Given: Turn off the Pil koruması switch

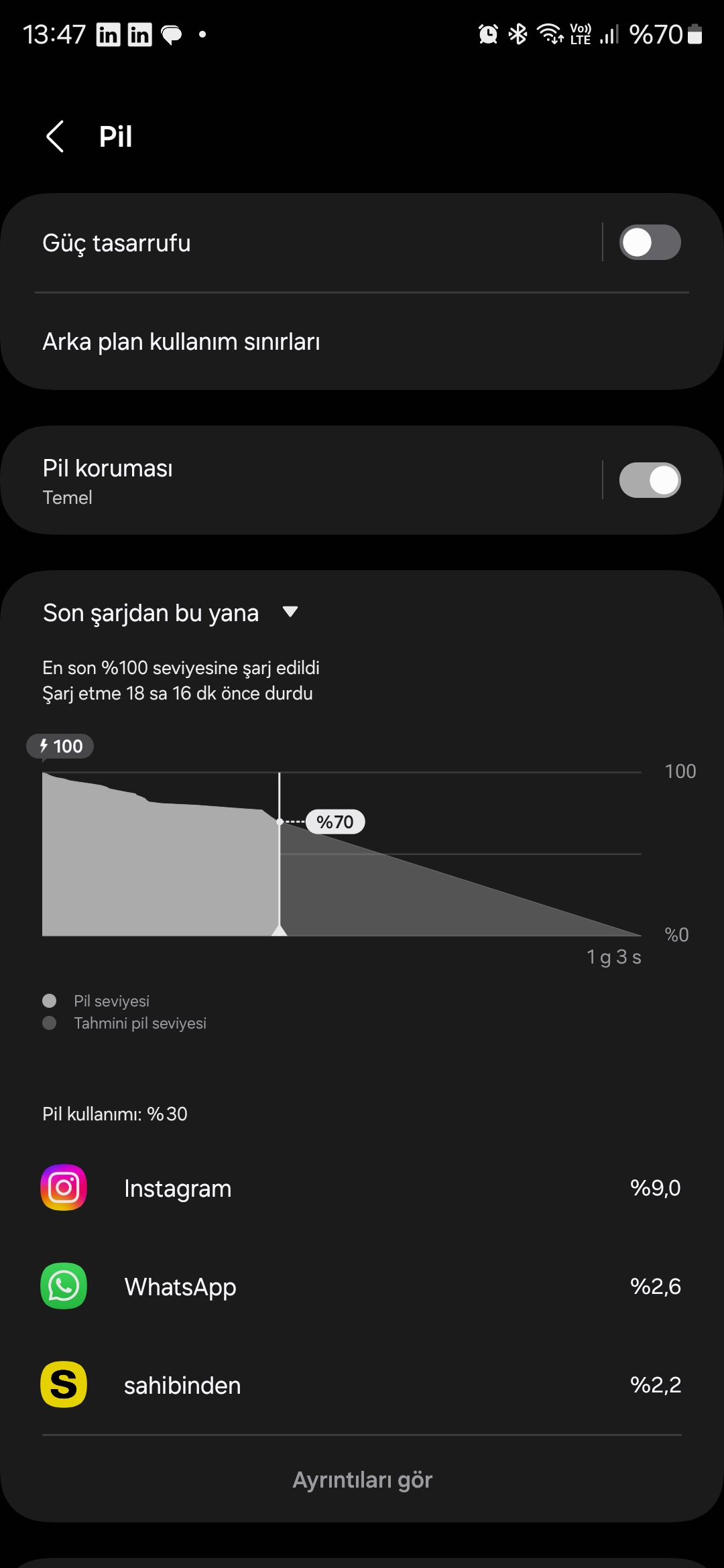Looking at the screenshot, I should (650, 480).
